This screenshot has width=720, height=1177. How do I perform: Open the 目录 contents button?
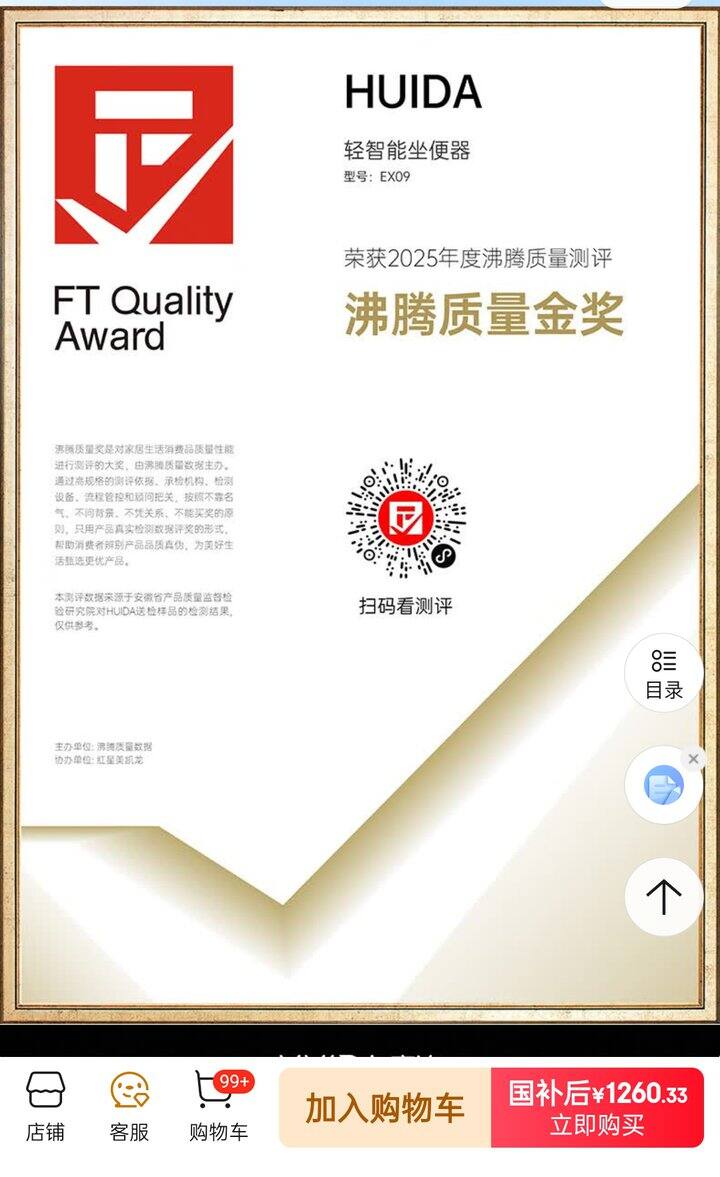click(x=663, y=673)
